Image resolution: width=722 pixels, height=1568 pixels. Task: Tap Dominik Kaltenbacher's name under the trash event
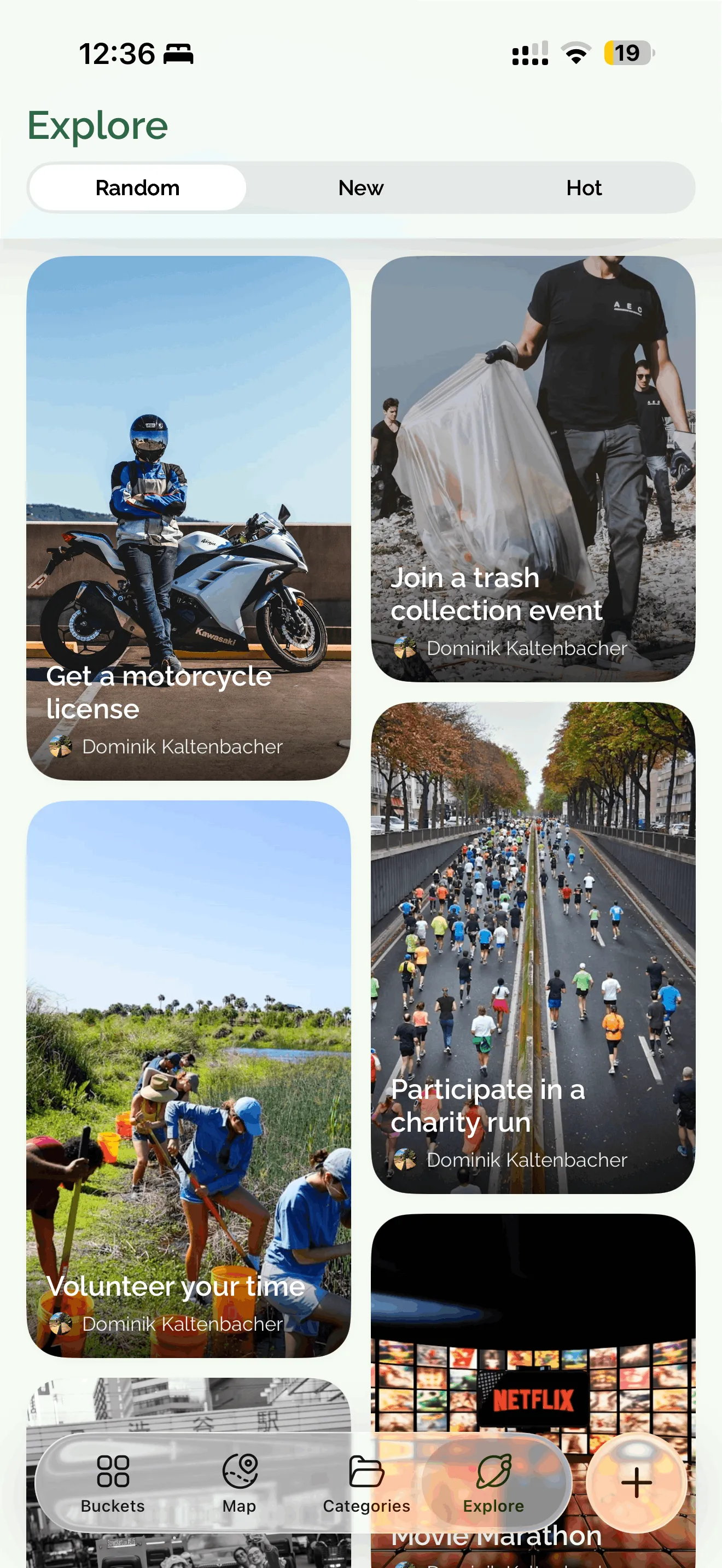pyautogui.click(x=527, y=649)
